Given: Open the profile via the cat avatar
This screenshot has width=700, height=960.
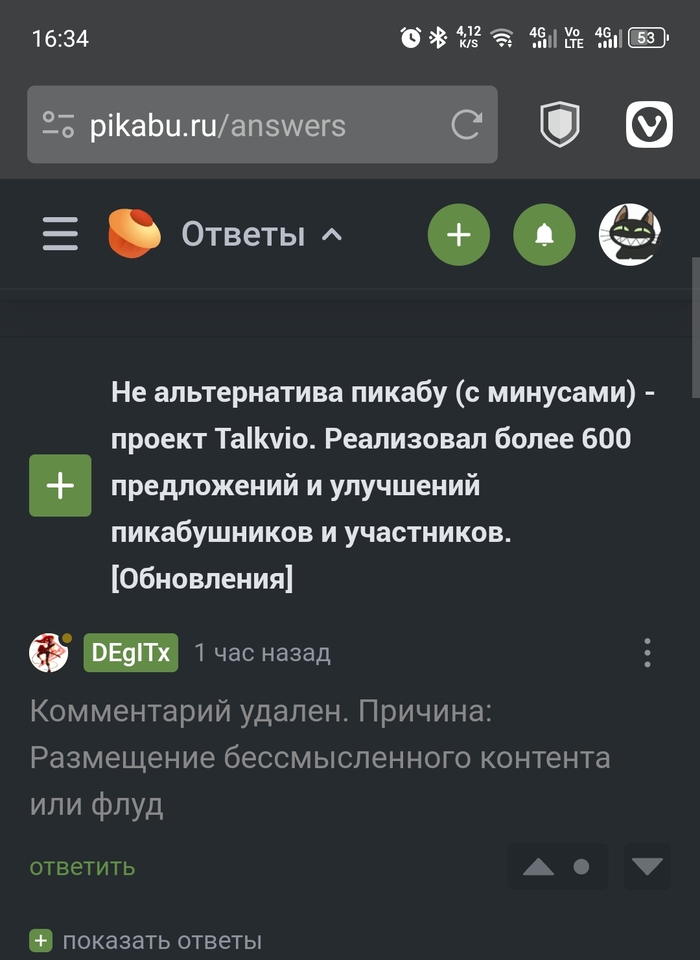Looking at the screenshot, I should (630, 235).
